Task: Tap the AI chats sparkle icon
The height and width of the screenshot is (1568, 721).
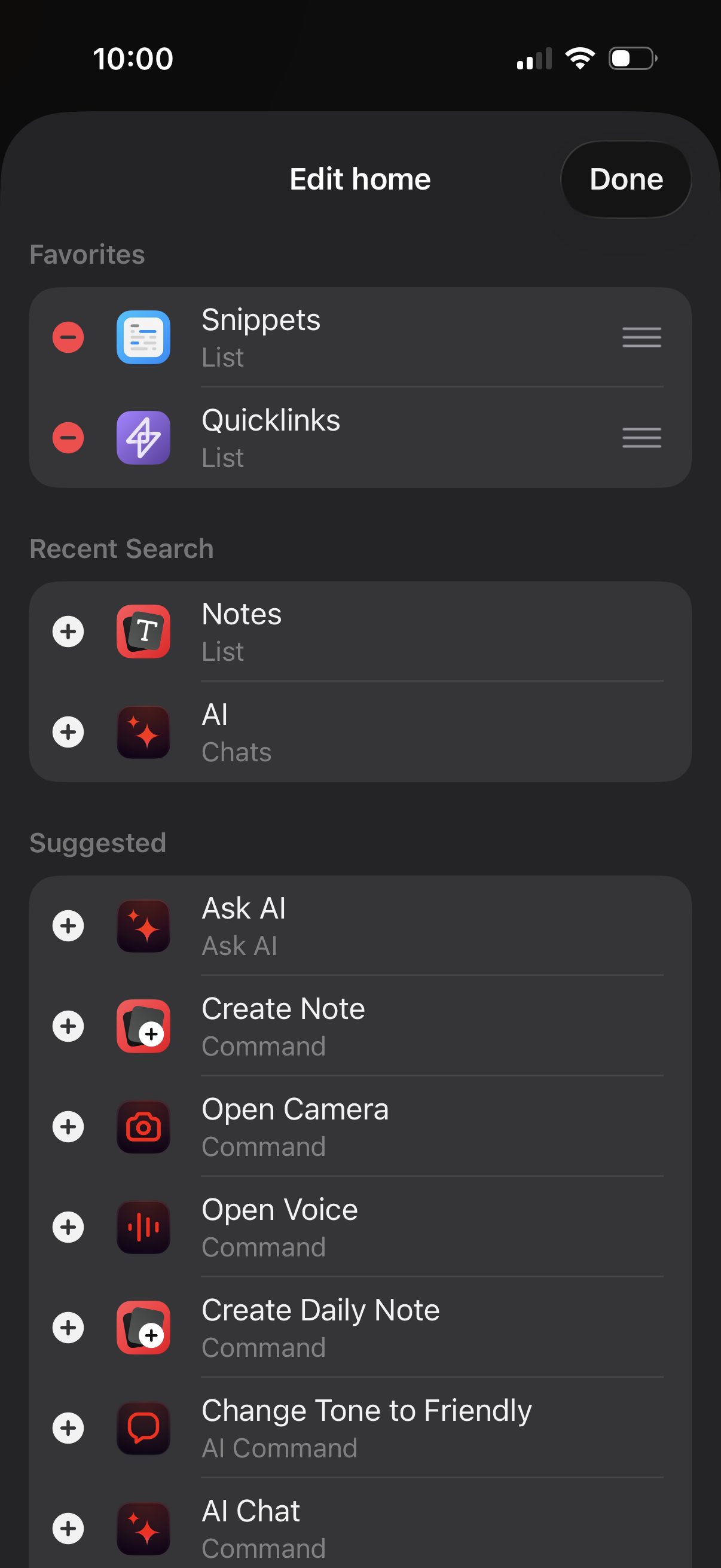Action: pos(143,731)
